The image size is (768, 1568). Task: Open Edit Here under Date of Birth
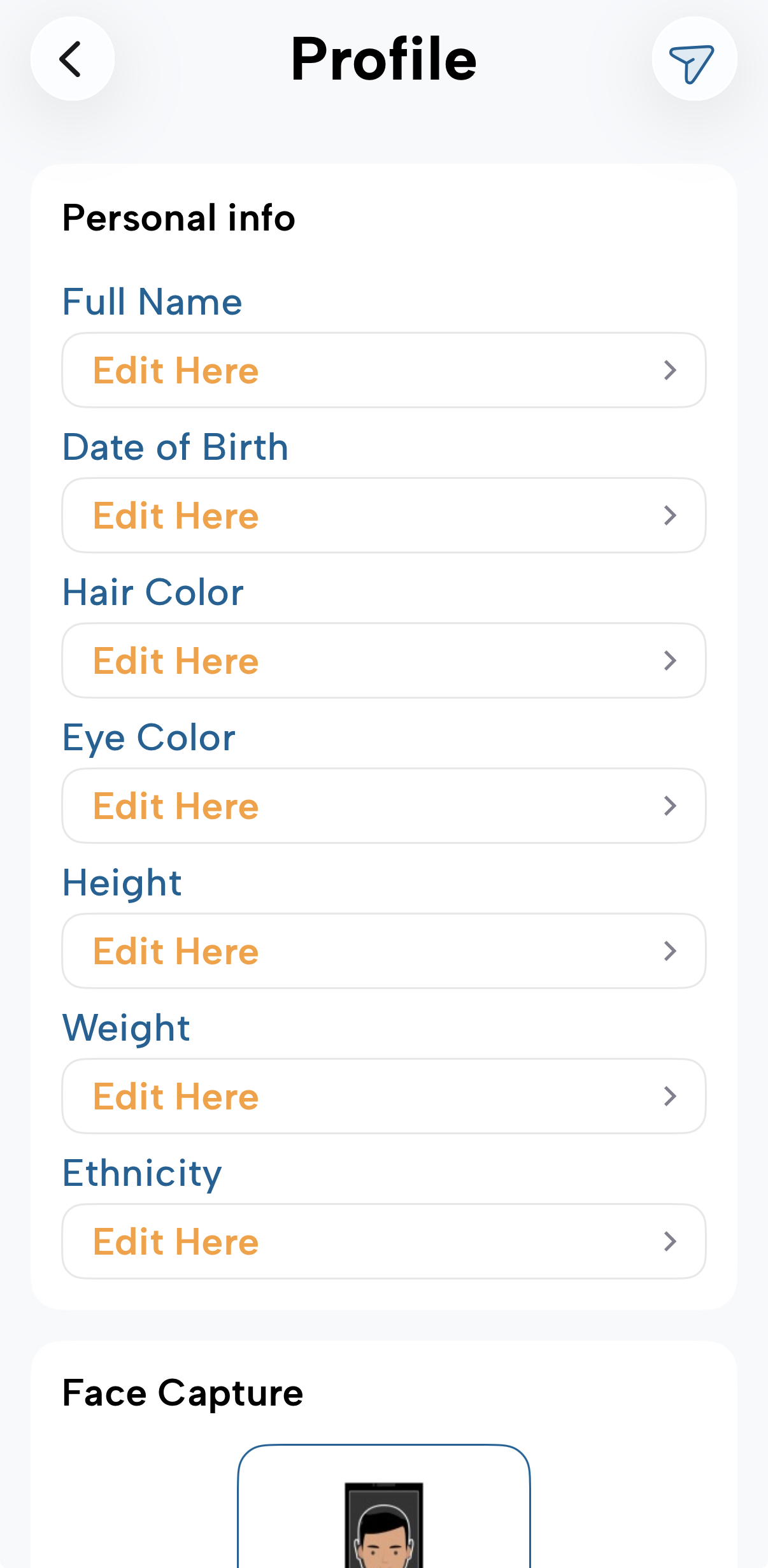coord(176,515)
